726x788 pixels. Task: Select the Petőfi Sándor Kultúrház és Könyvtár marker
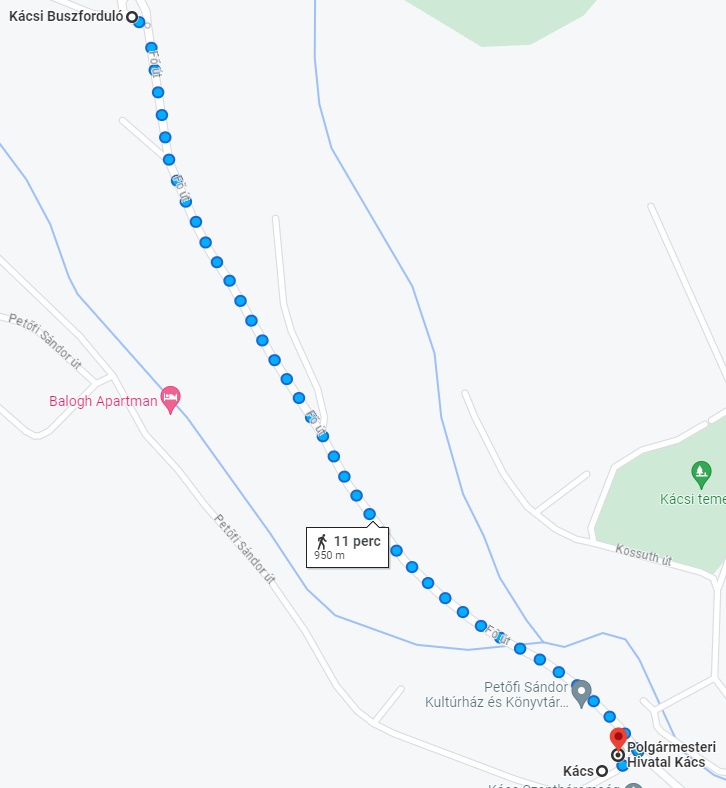tap(581, 690)
